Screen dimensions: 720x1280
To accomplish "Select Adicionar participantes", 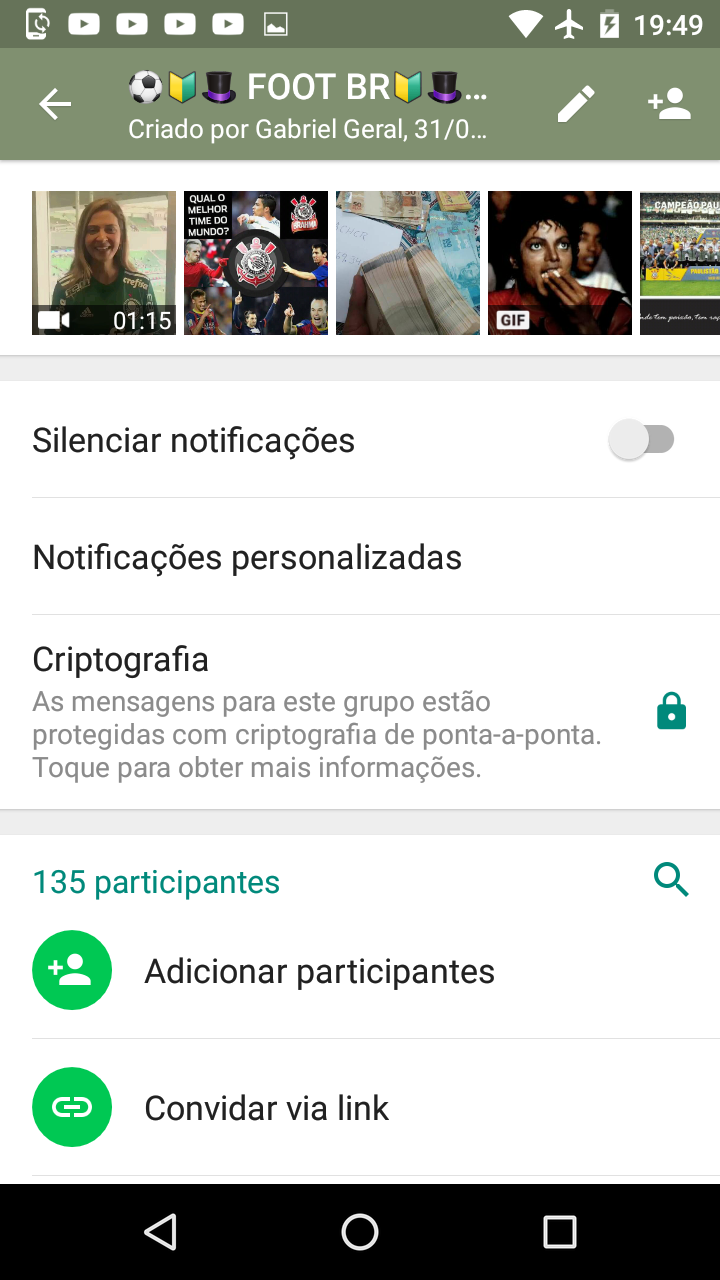I will pos(320,971).
